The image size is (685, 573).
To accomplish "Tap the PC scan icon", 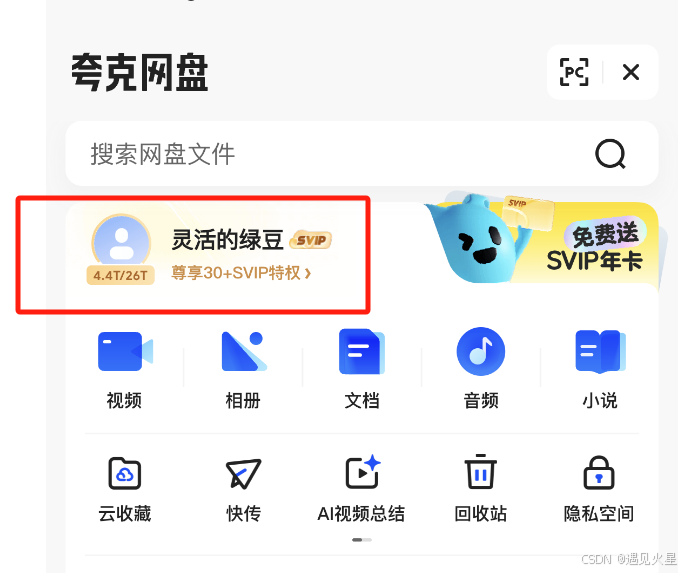I will point(574,72).
